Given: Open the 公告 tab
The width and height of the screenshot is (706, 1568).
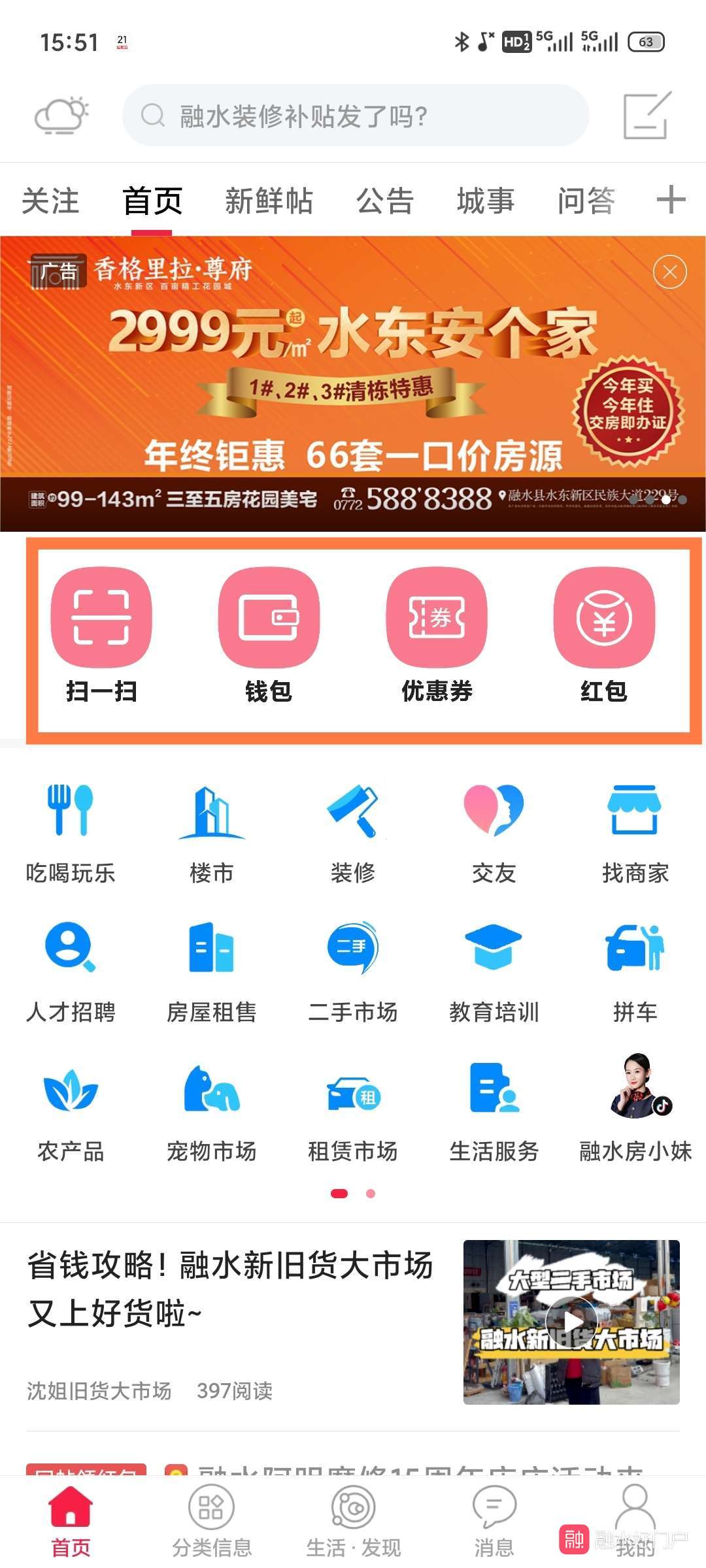Looking at the screenshot, I should click(385, 201).
